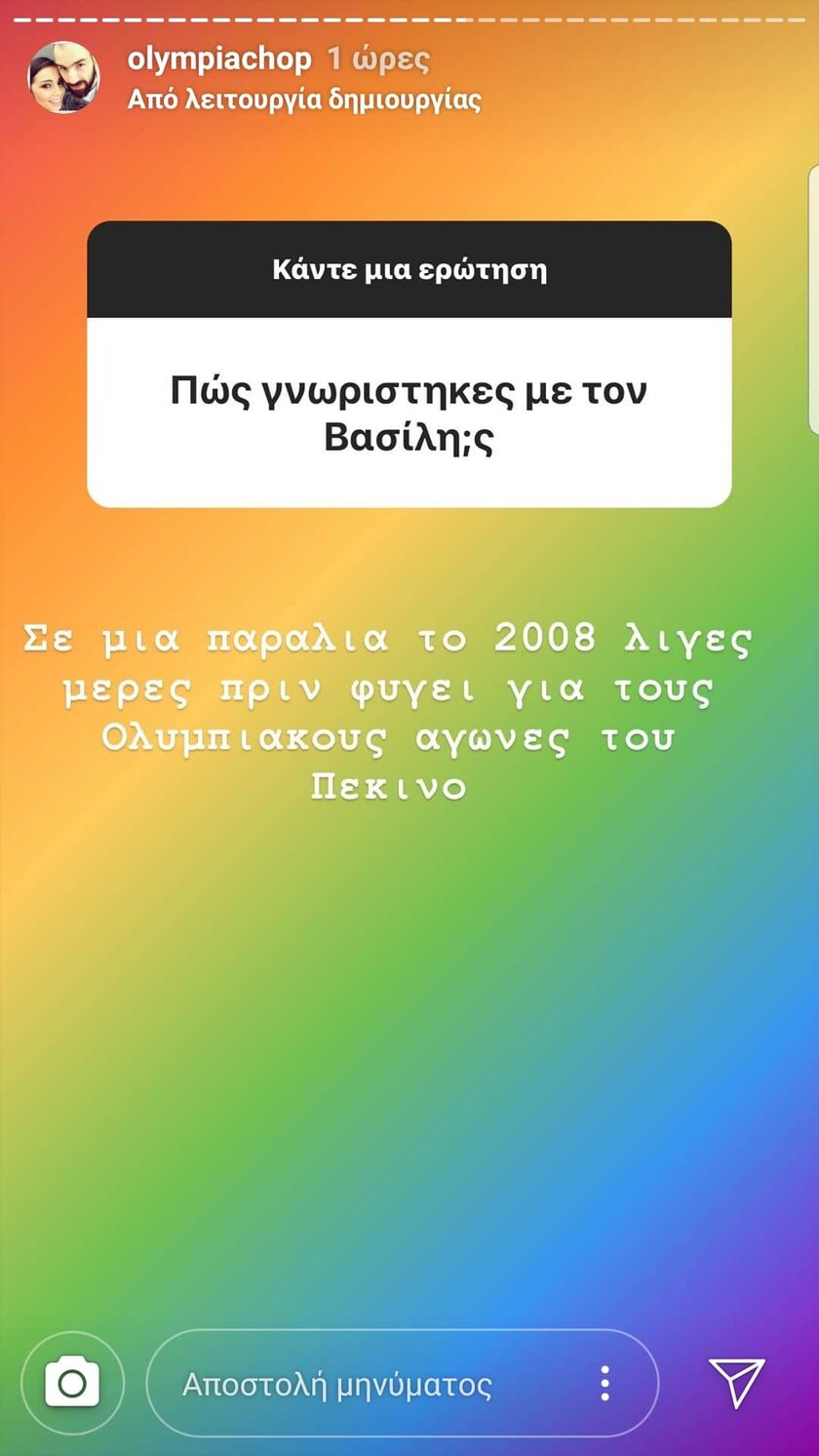Open olympiachop's profile picture

(63, 77)
